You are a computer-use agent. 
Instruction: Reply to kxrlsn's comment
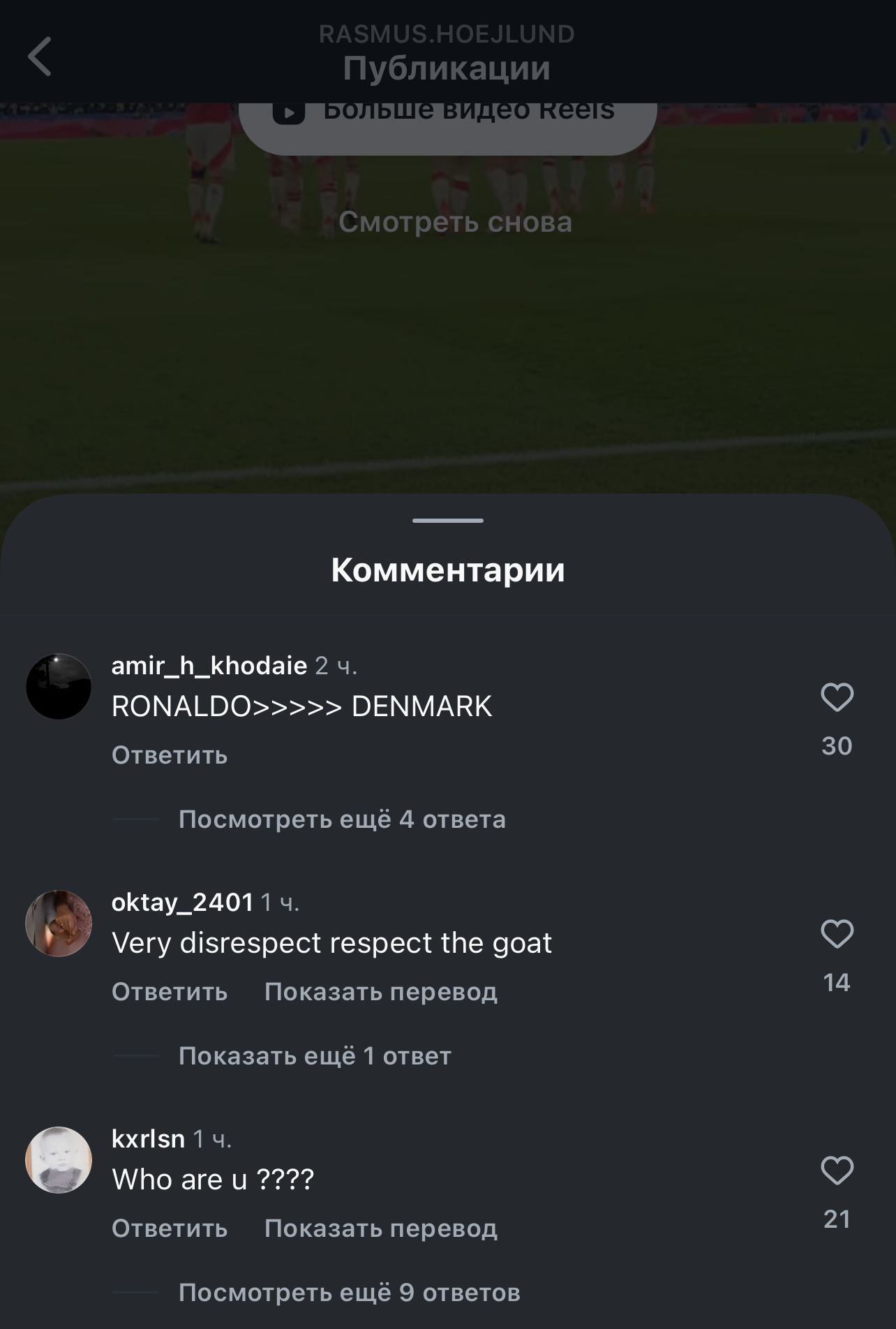point(170,1228)
